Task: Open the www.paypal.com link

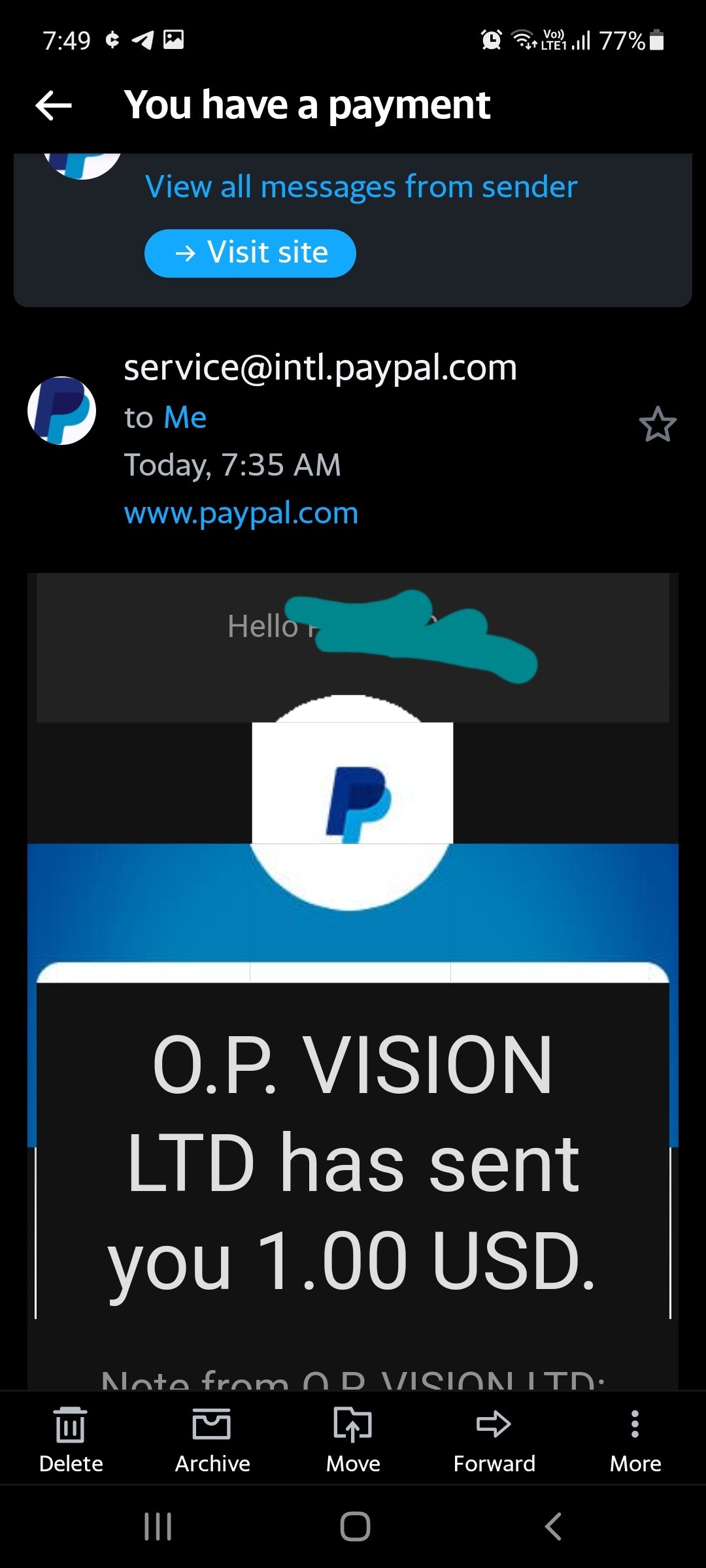Action: (241, 513)
